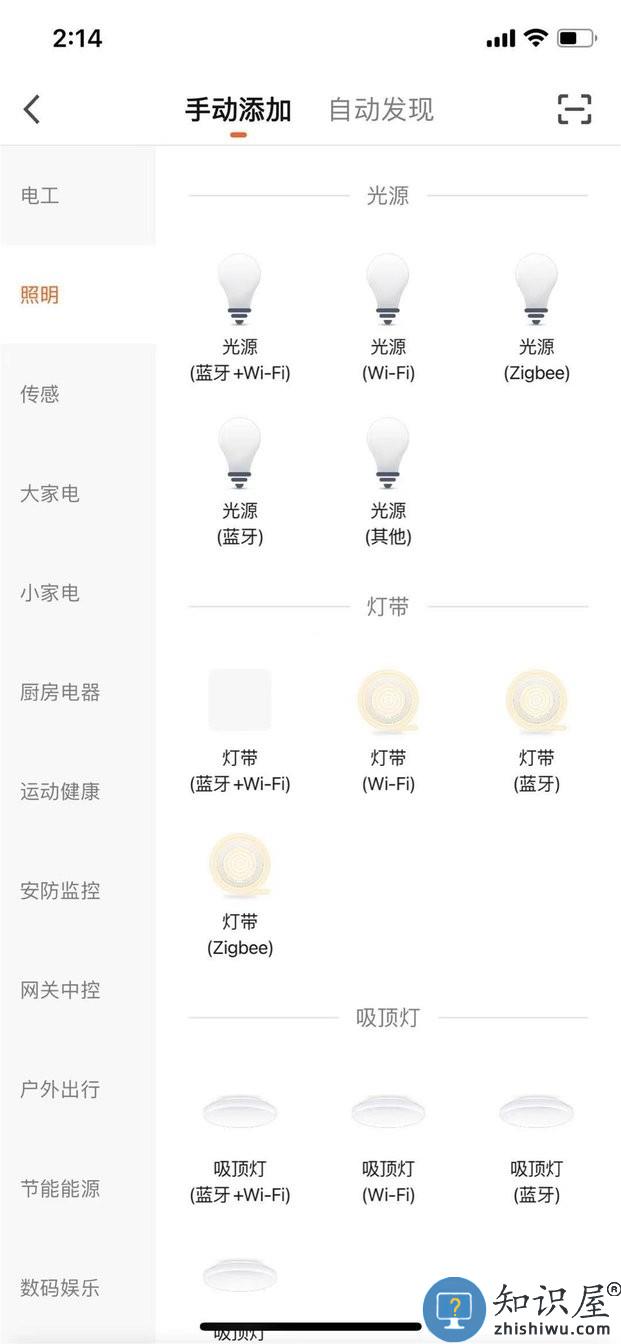Screen dimensions: 621x1344
Task: Choose 吸顶灯 (蓝牙) device
Action: coord(536,1140)
